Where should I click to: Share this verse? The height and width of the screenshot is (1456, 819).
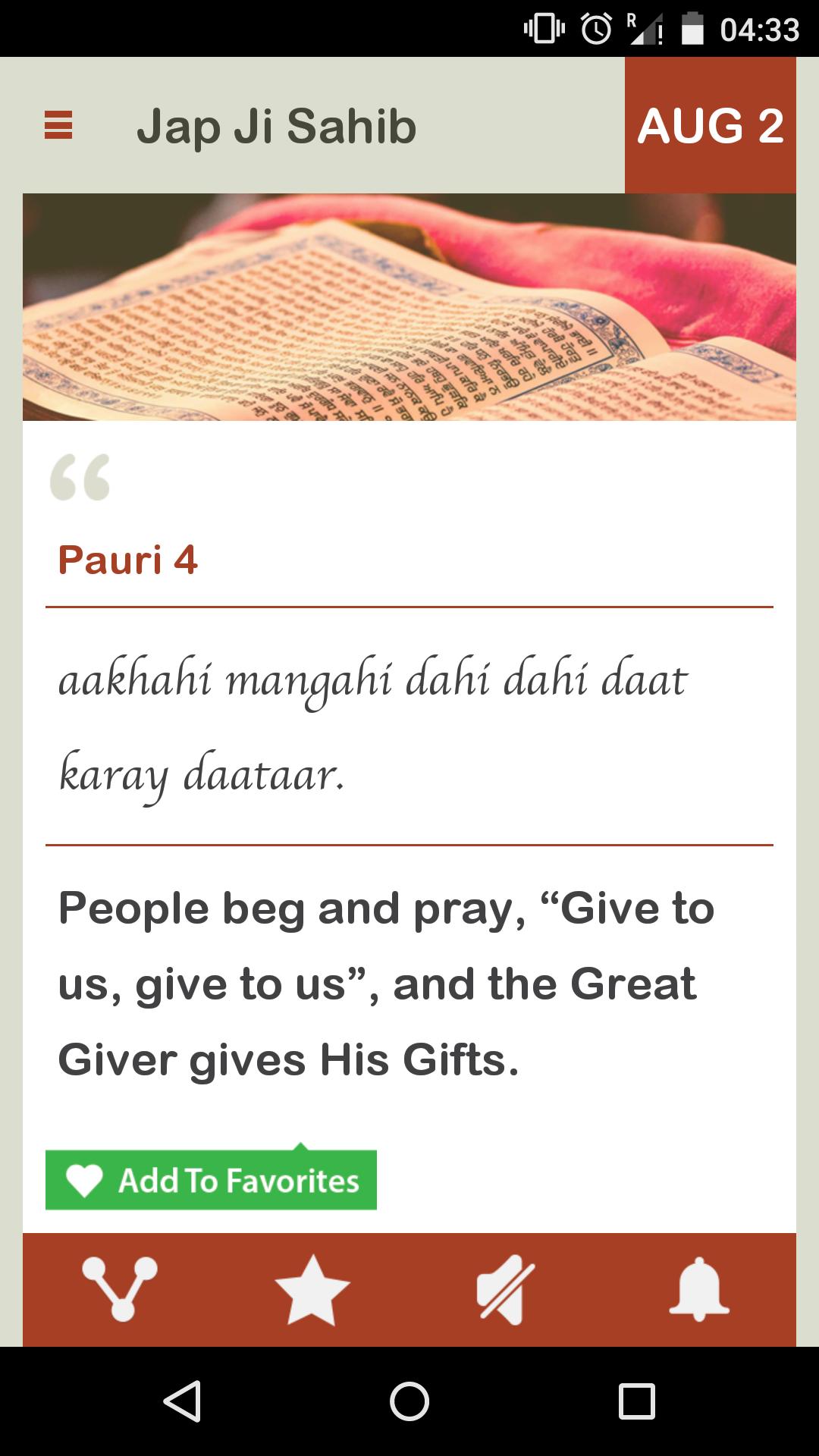click(x=120, y=1288)
